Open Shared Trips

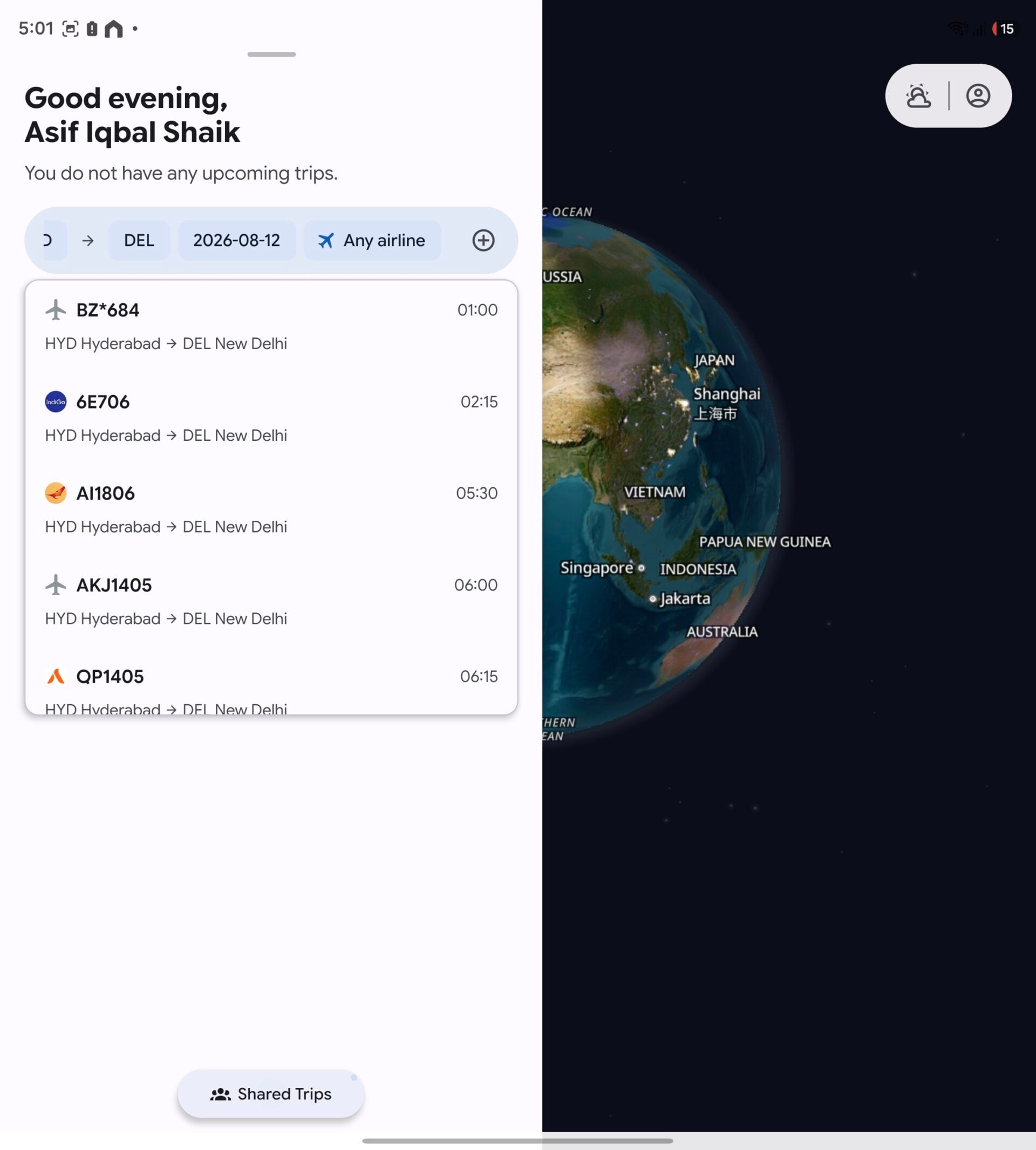tap(271, 1094)
